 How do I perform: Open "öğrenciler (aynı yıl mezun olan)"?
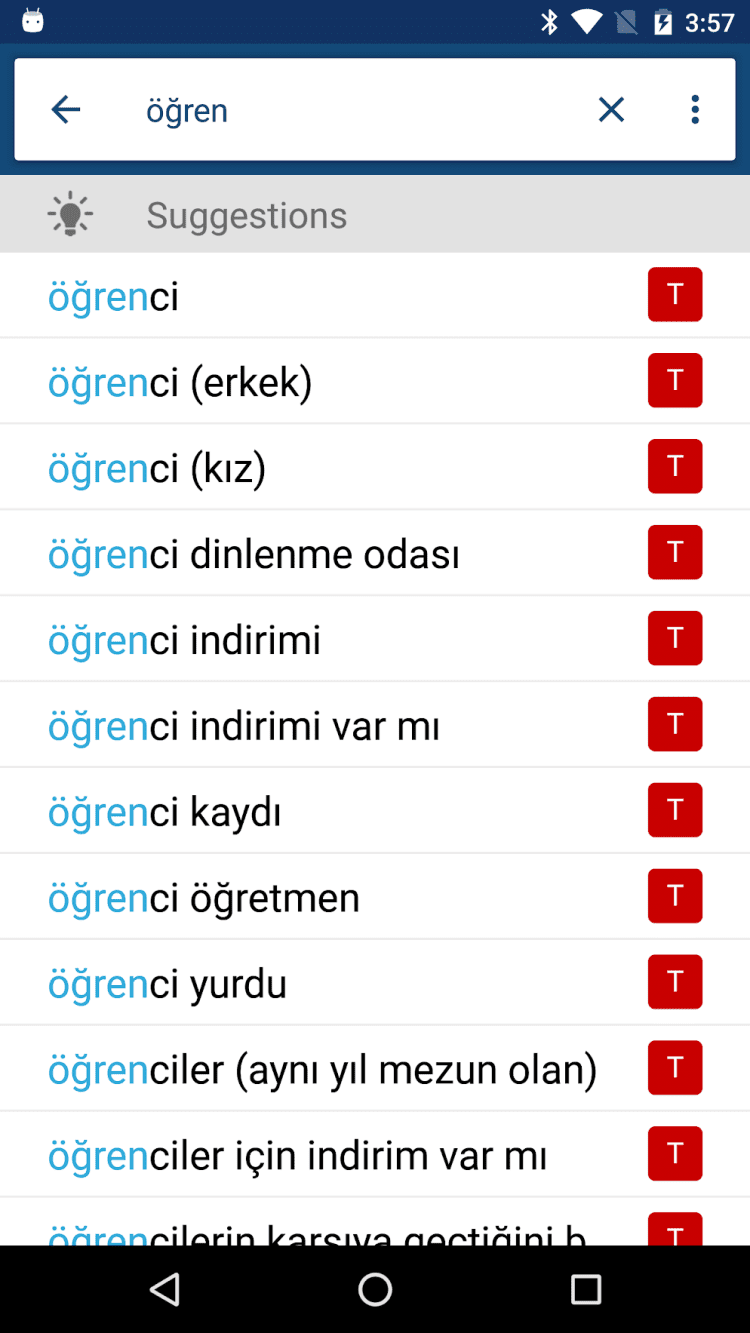(322, 1070)
